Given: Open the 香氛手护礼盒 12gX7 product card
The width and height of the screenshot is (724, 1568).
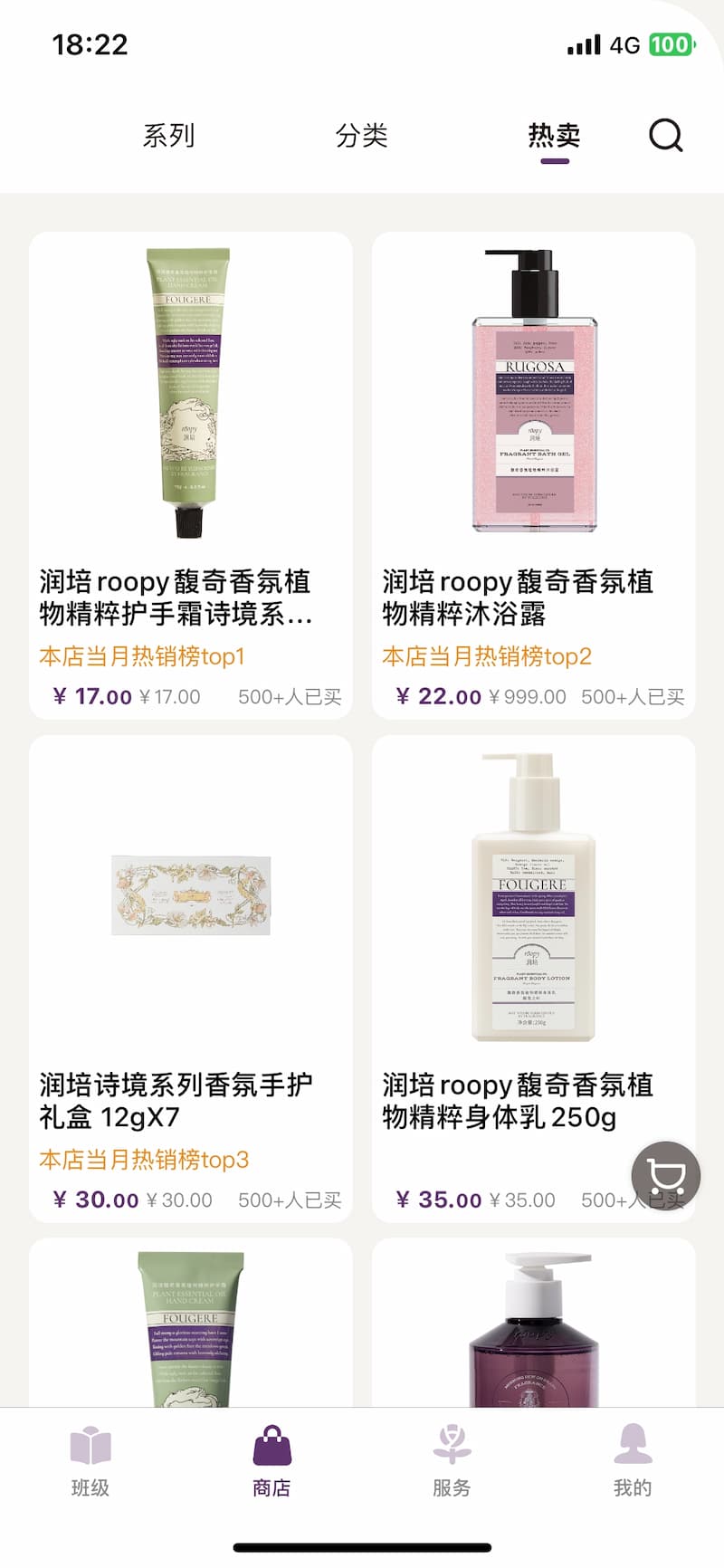Looking at the screenshot, I should coord(190,978).
